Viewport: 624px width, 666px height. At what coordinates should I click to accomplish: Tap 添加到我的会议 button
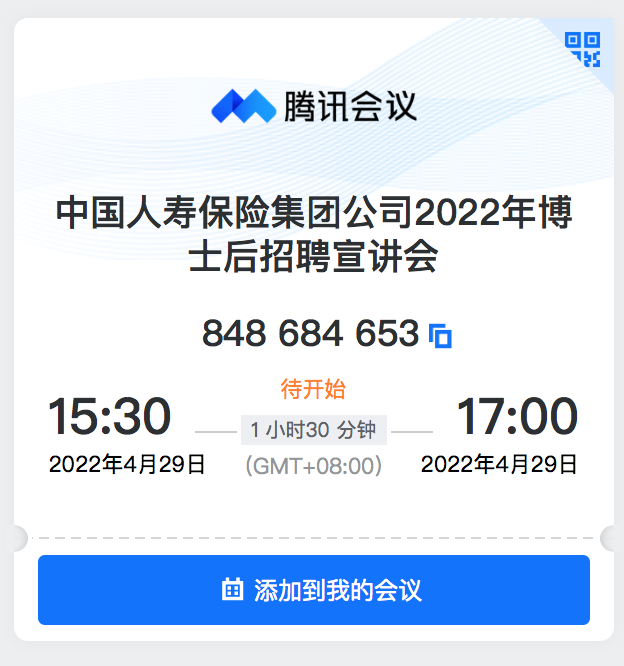pos(313,590)
